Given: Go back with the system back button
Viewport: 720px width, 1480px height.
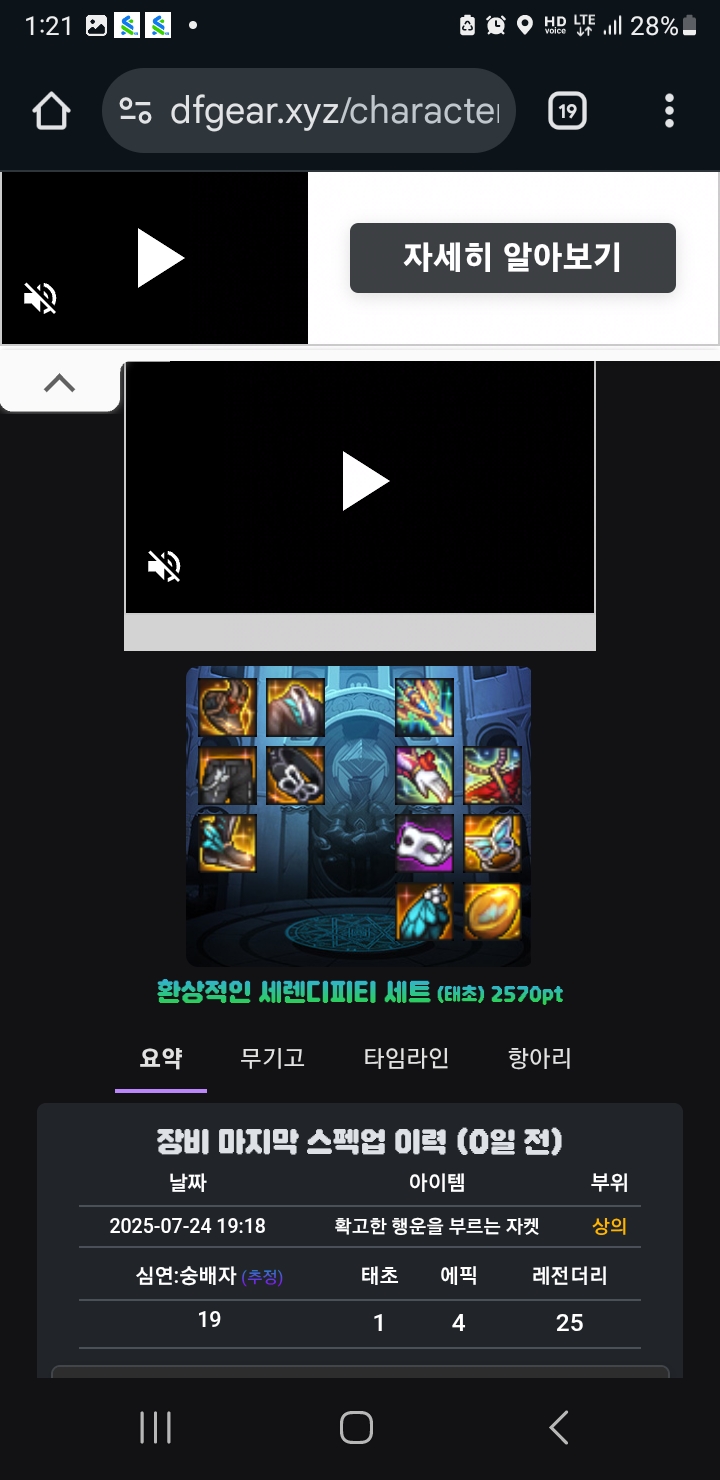Looking at the screenshot, I should click(x=558, y=1427).
